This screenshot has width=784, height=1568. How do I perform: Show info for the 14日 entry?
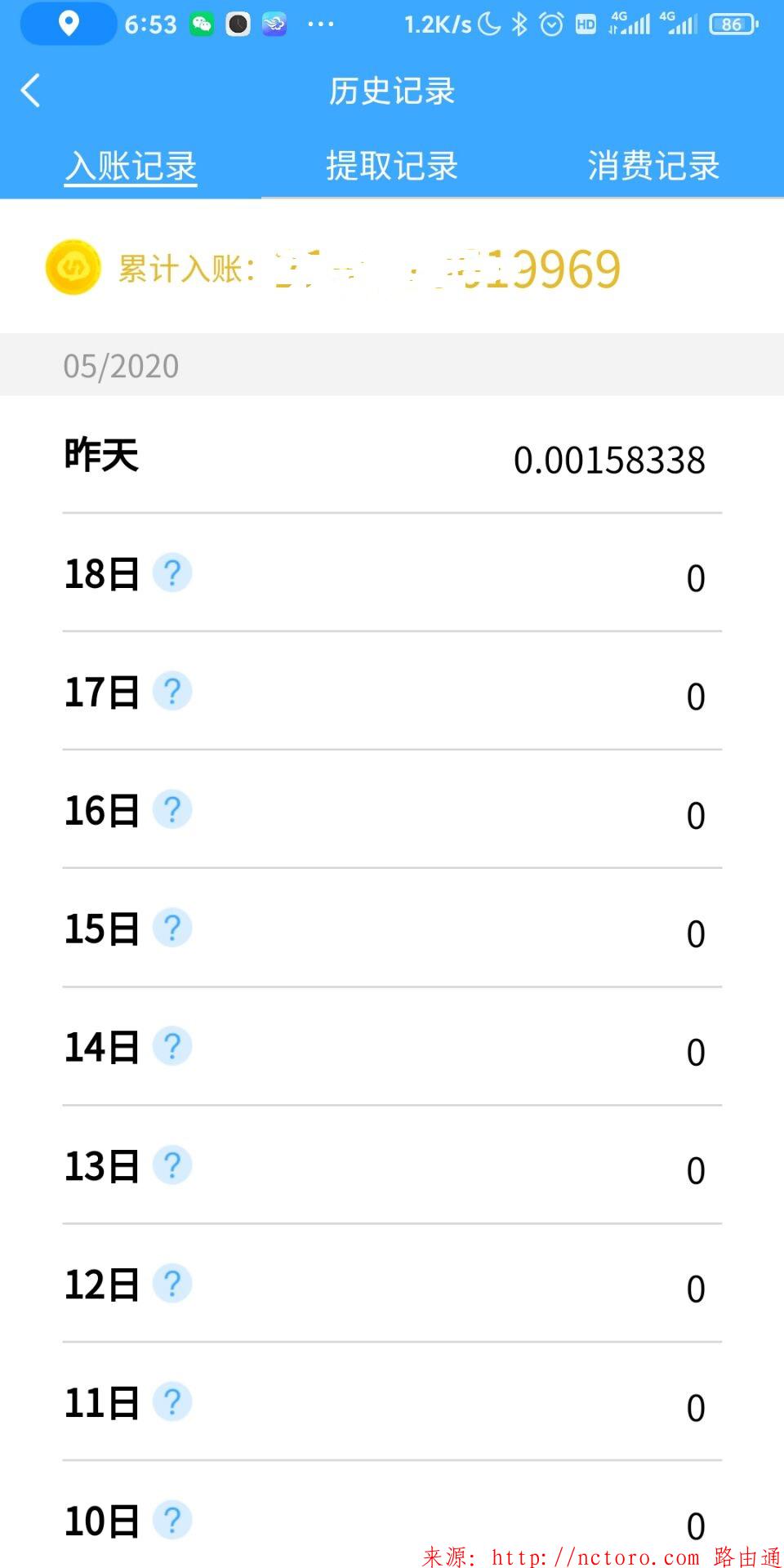point(172,1046)
